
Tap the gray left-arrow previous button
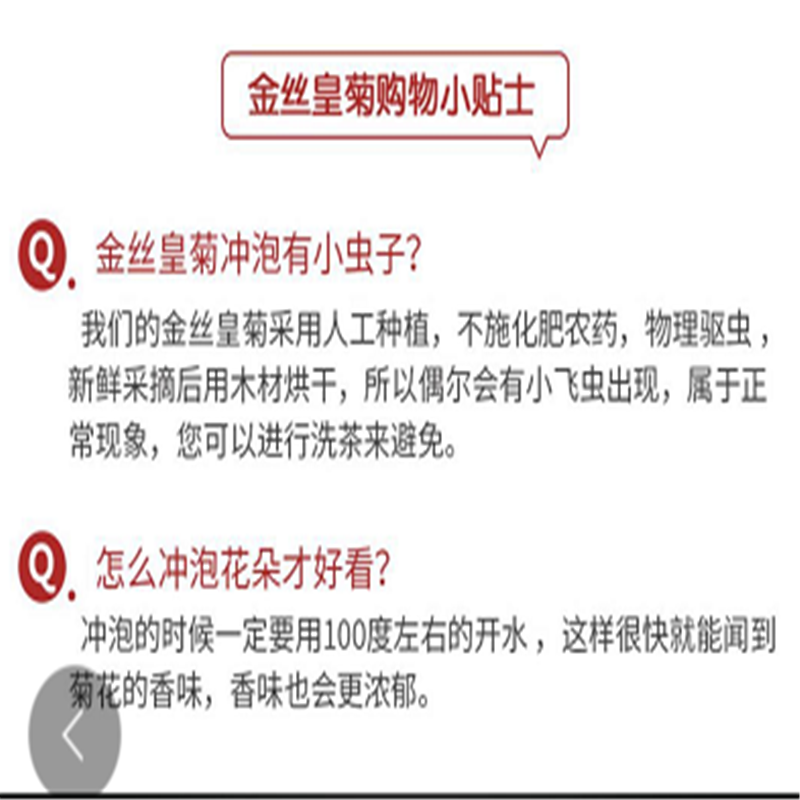[x=74, y=732]
